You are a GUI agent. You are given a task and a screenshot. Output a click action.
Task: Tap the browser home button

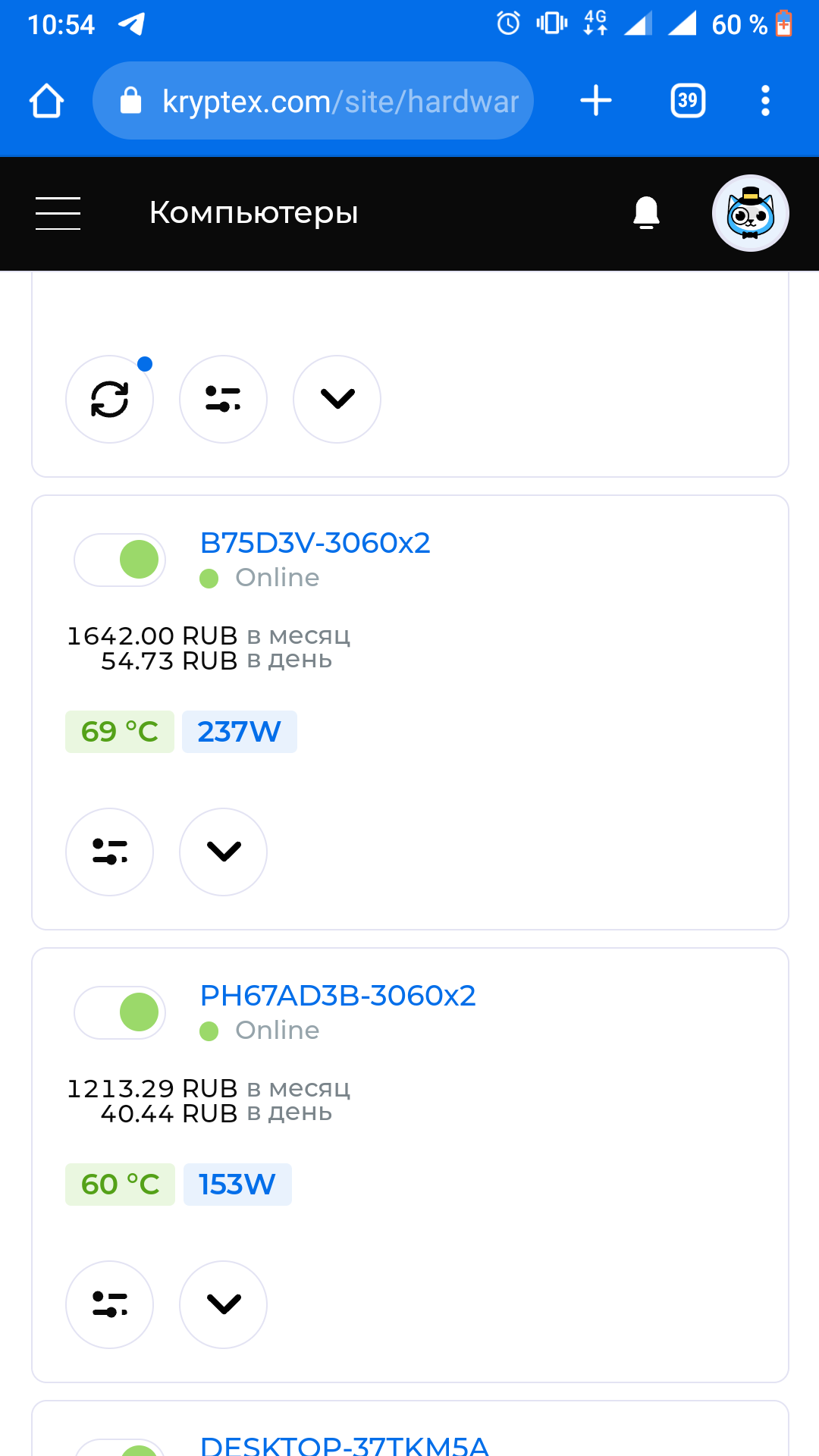(x=46, y=101)
